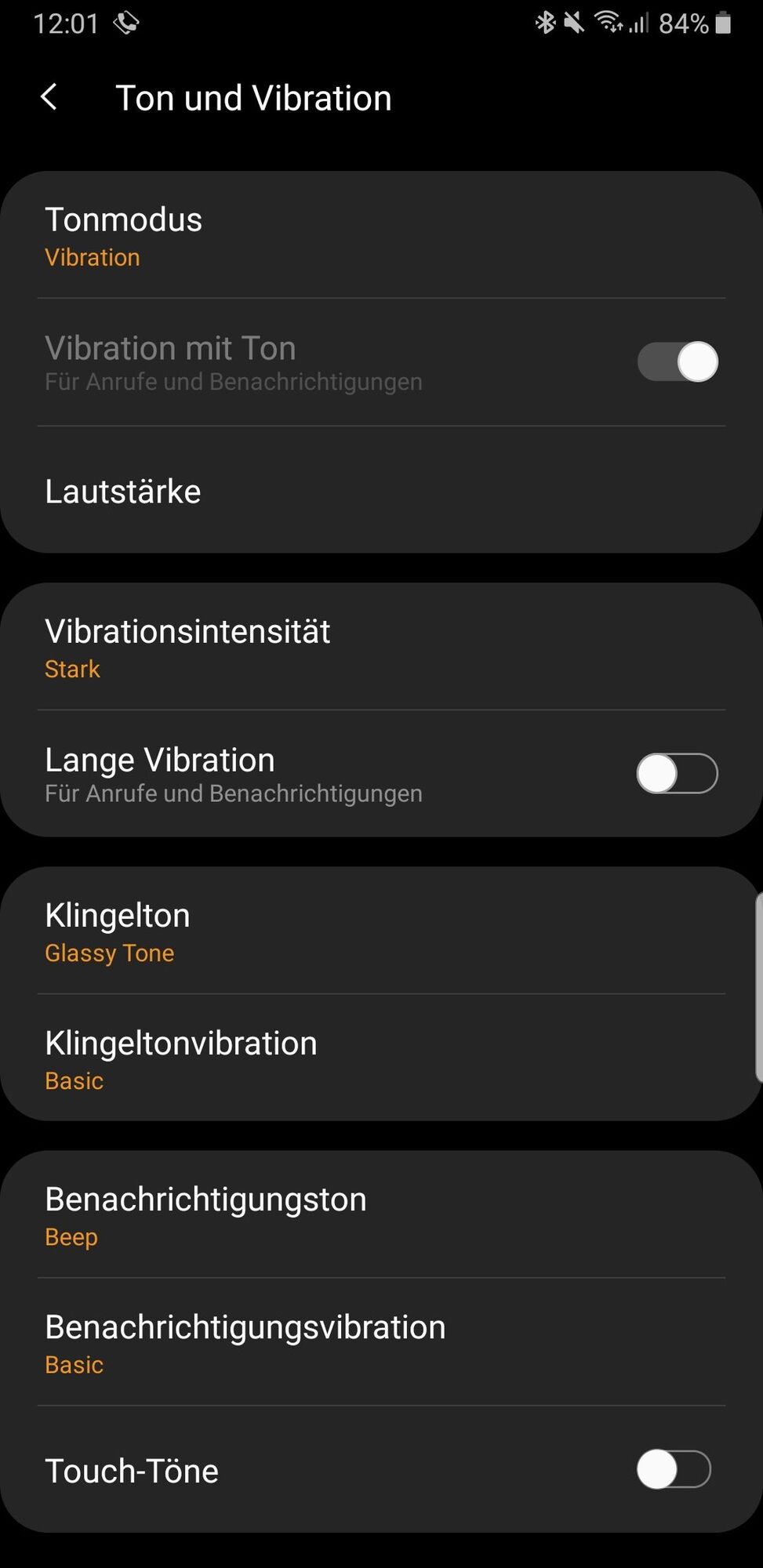Choose a different Klingelton

pos(381,931)
